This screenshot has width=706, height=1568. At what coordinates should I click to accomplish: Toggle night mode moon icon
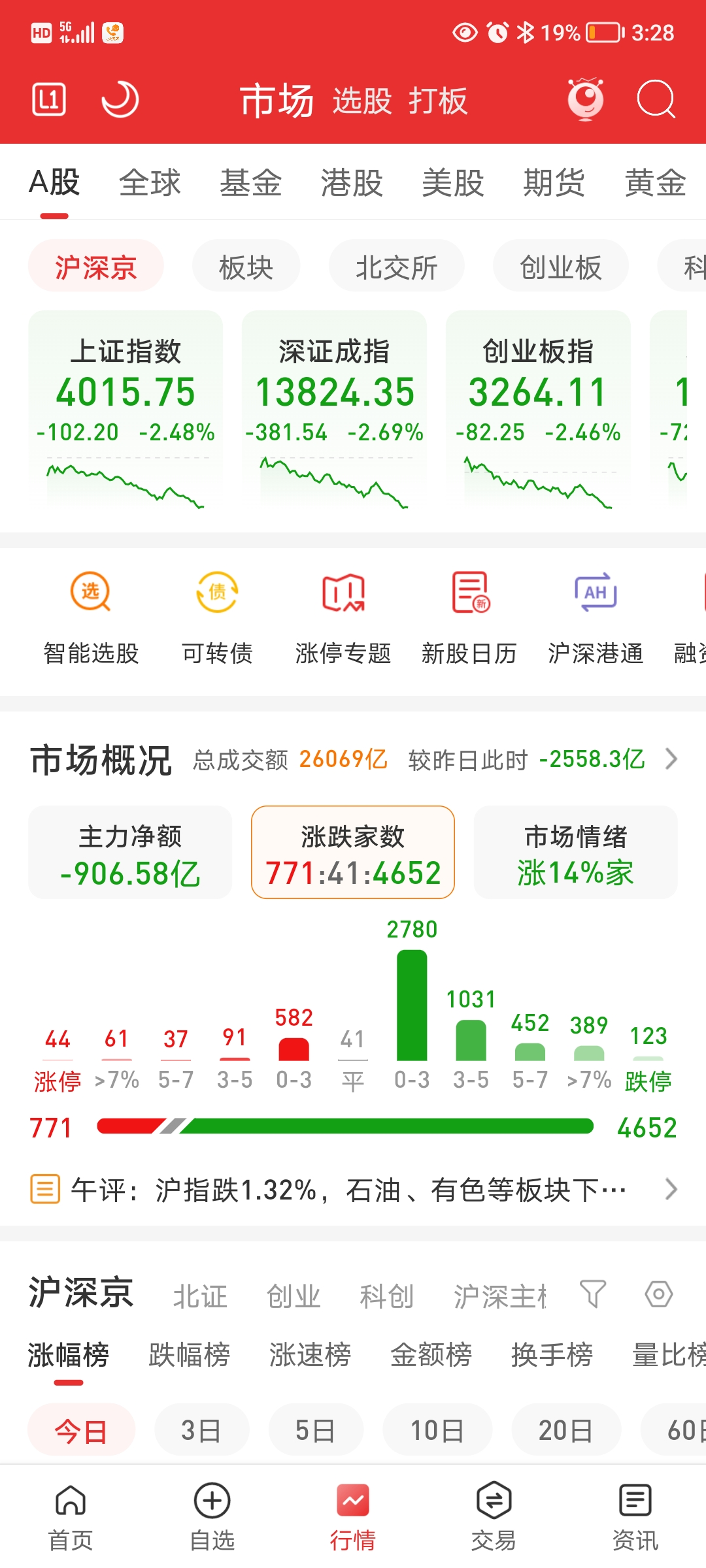[x=120, y=99]
